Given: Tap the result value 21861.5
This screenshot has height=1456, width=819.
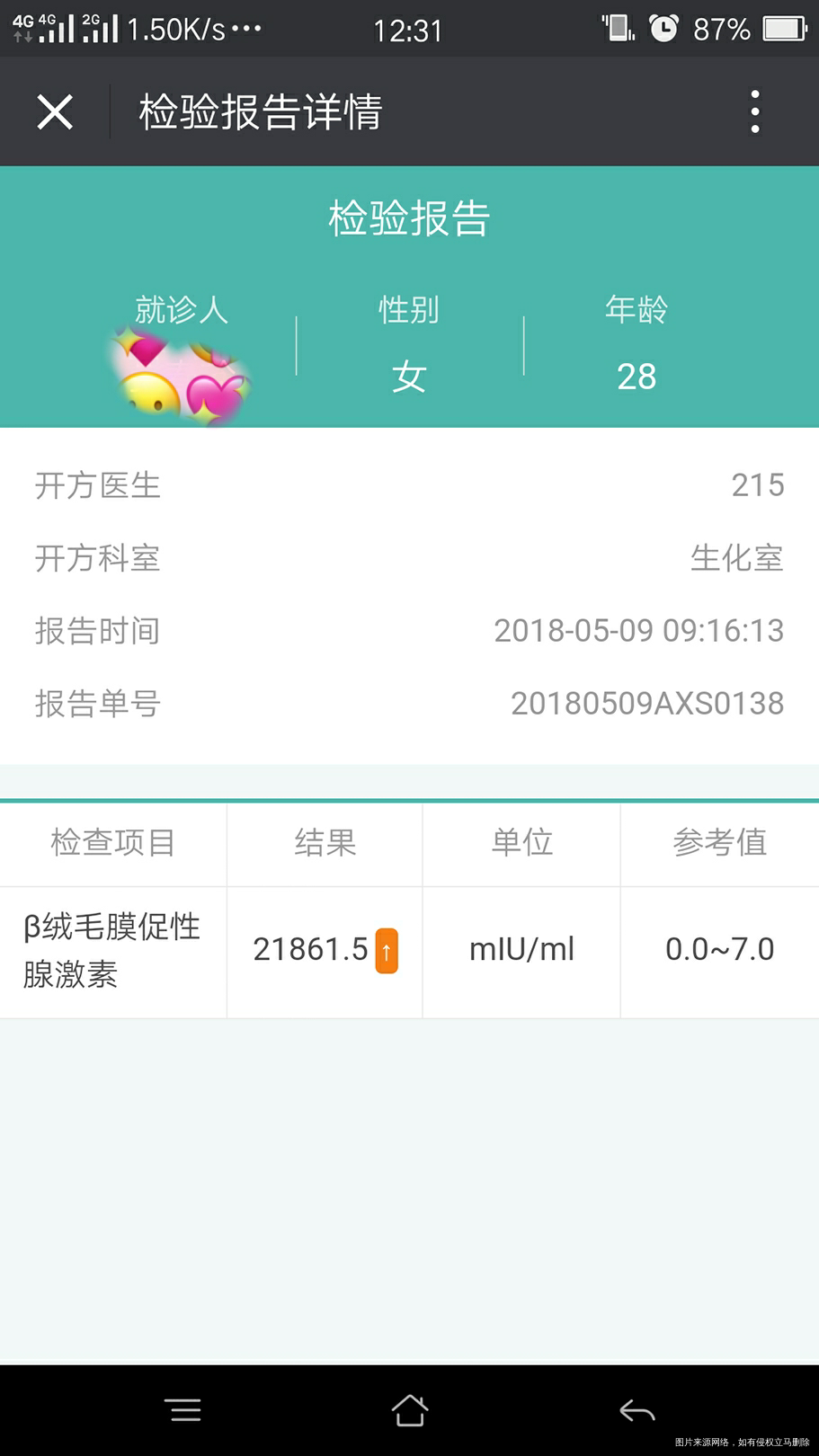Looking at the screenshot, I should tap(312, 949).
